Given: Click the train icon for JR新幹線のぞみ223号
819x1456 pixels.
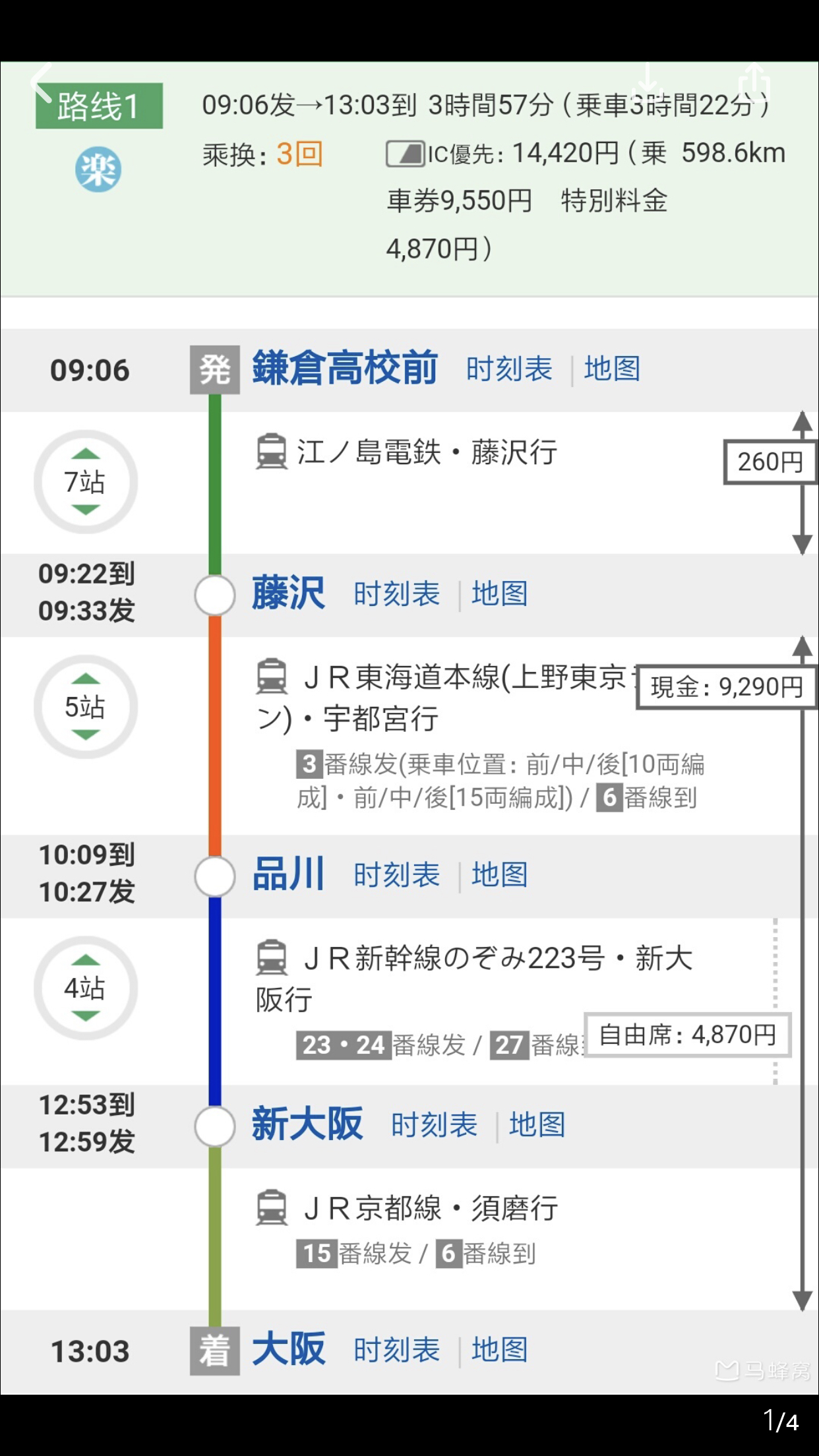Looking at the screenshot, I should pyautogui.click(x=271, y=961).
